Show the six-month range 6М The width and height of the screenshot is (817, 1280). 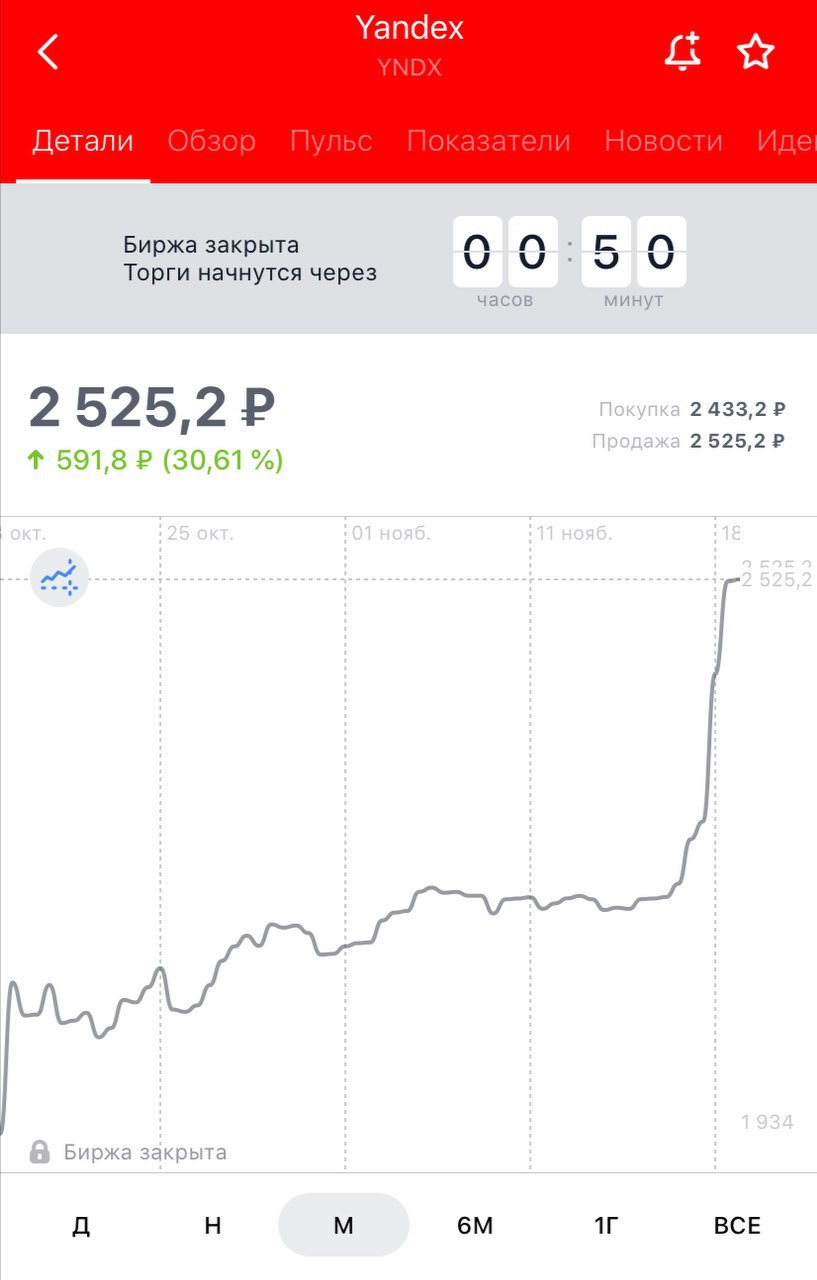[x=475, y=1225]
